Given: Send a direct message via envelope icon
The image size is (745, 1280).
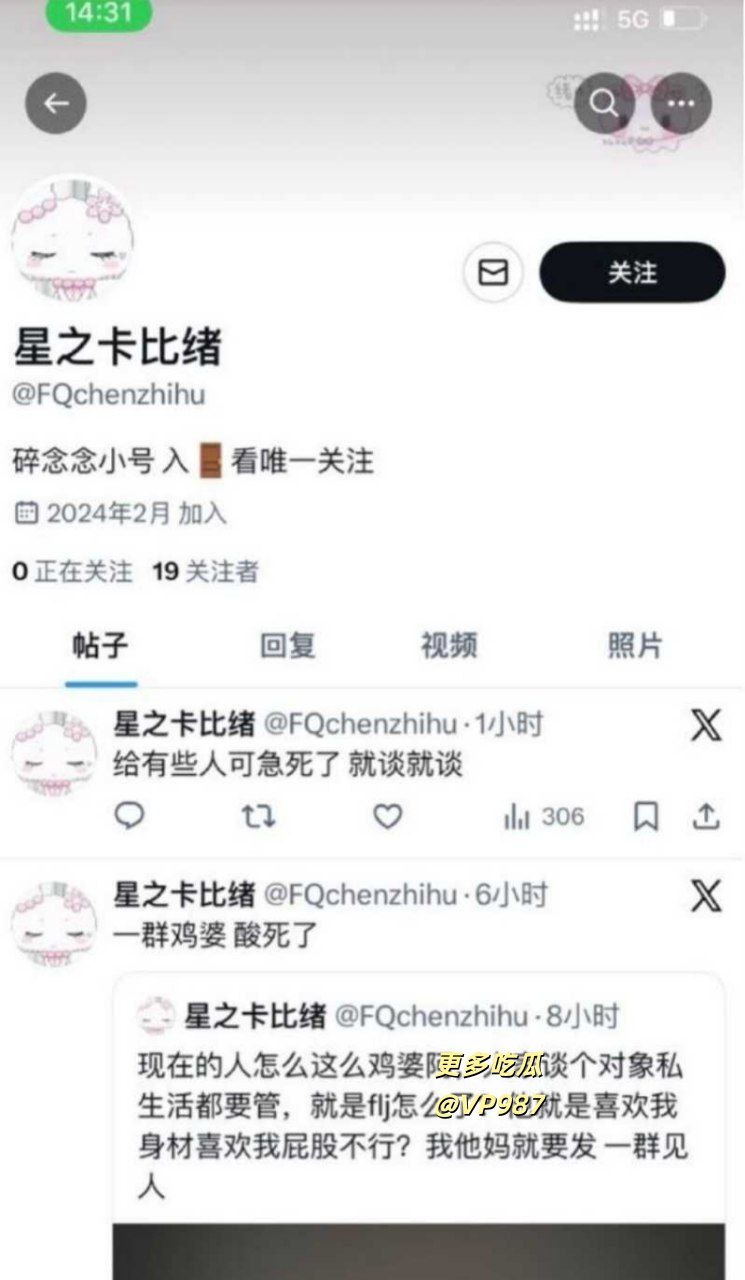Looking at the screenshot, I should coord(493,272).
